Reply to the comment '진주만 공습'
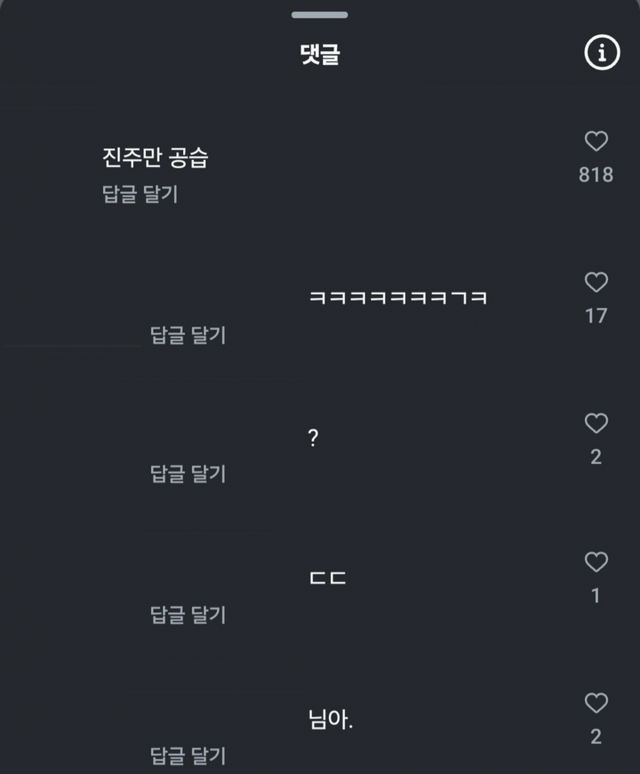The width and height of the screenshot is (640, 774). (x=140, y=194)
